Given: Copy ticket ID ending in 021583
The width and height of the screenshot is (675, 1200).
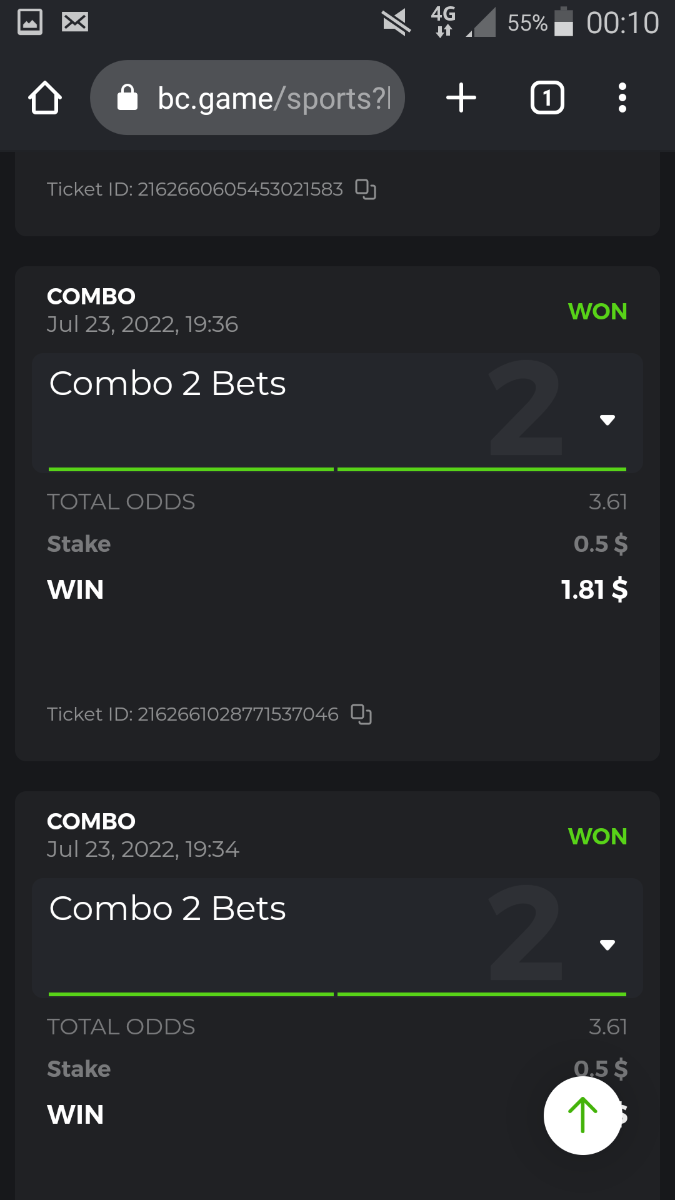Looking at the screenshot, I should [x=366, y=189].
